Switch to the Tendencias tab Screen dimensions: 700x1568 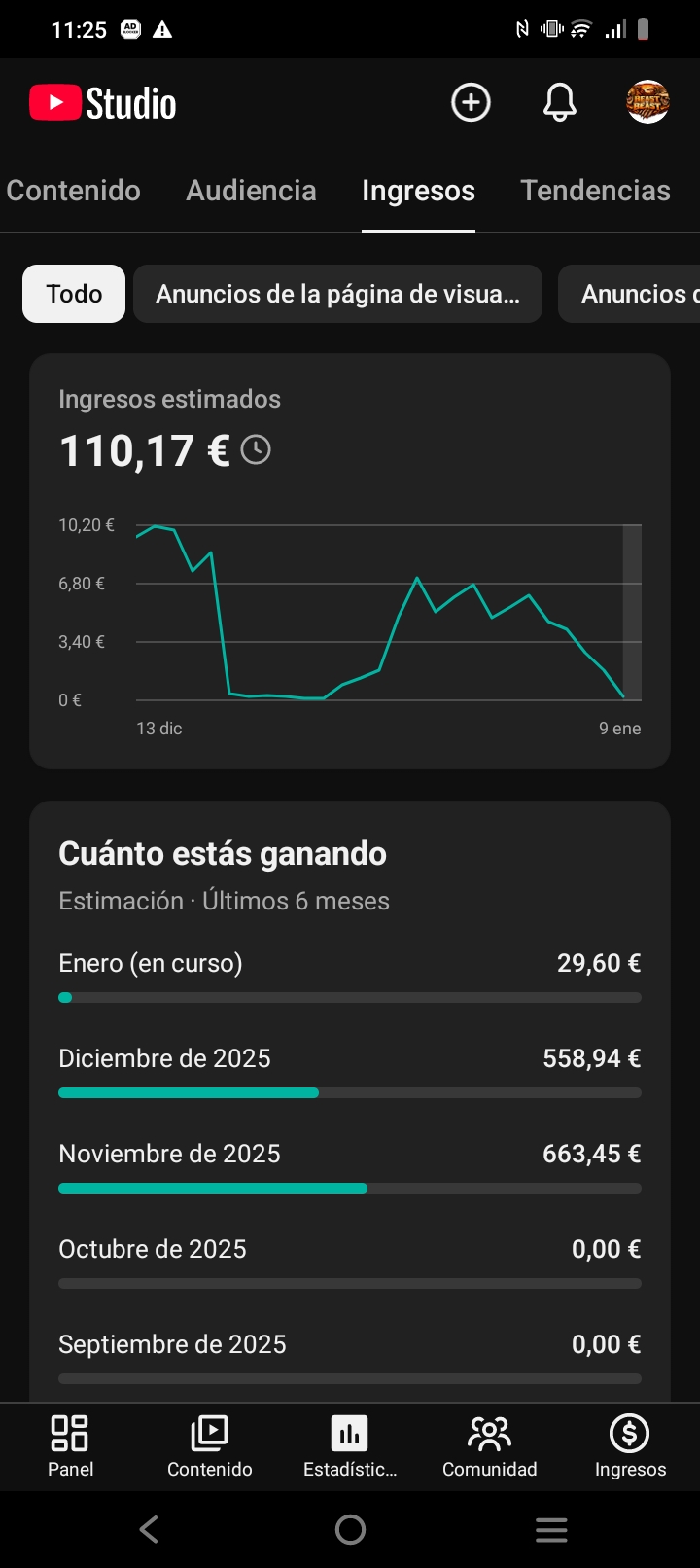click(595, 191)
